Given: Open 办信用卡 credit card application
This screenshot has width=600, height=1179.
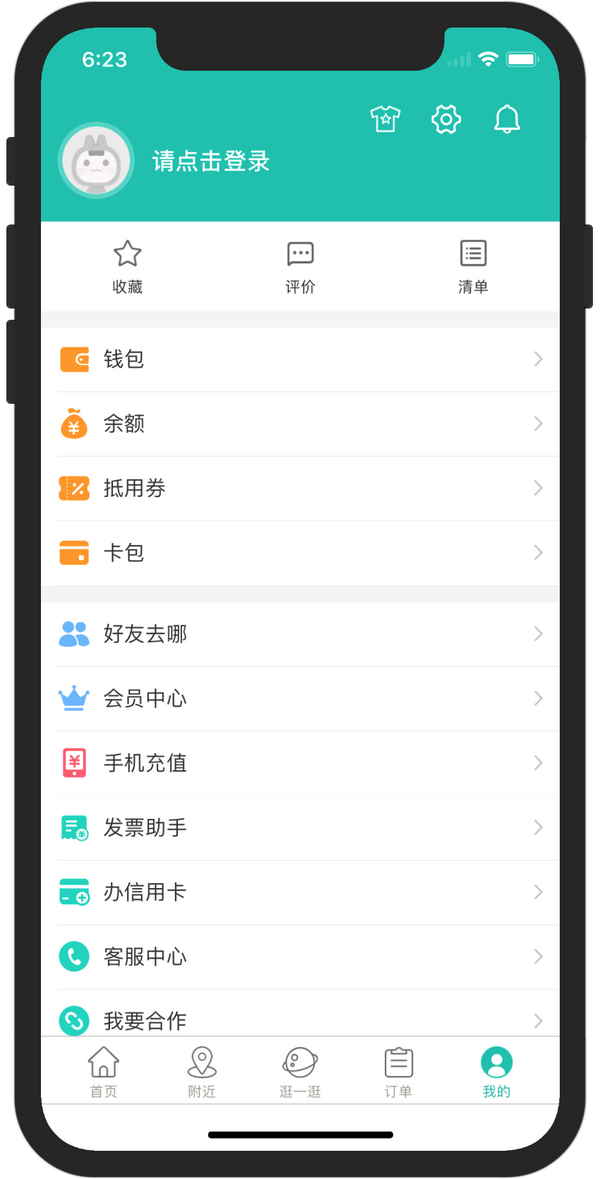Looking at the screenshot, I should [300, 892].
